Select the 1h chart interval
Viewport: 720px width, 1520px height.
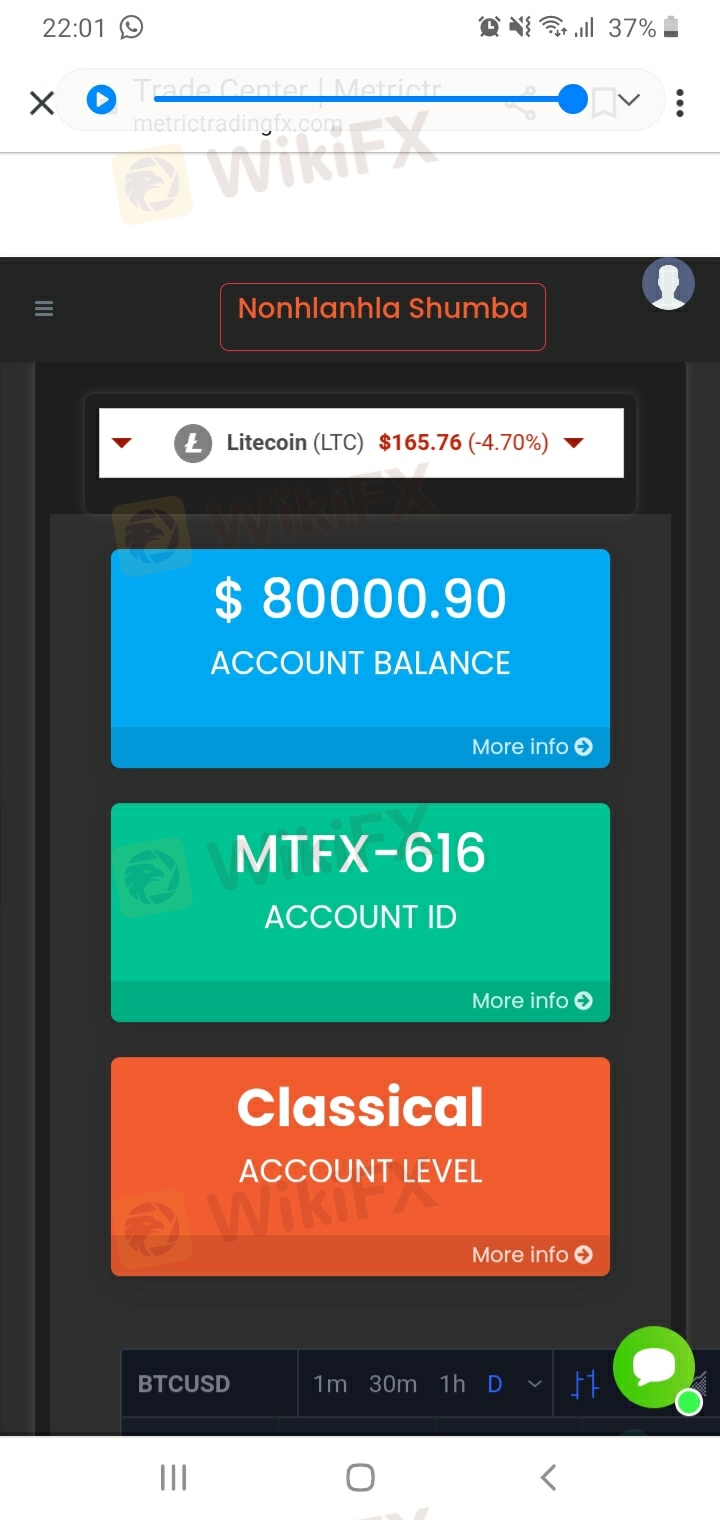(453, 1384)
